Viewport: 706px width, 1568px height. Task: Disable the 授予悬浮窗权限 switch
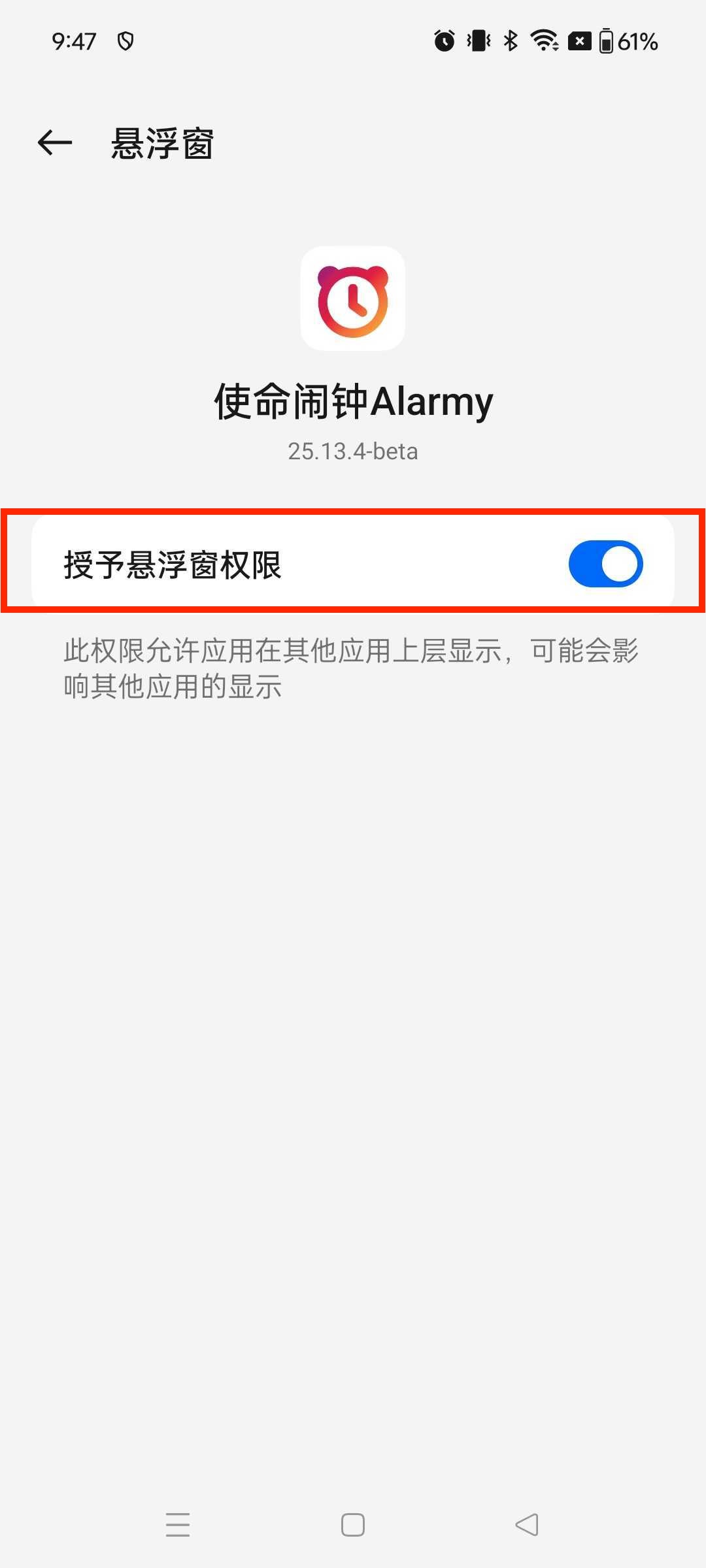point(605,564)
